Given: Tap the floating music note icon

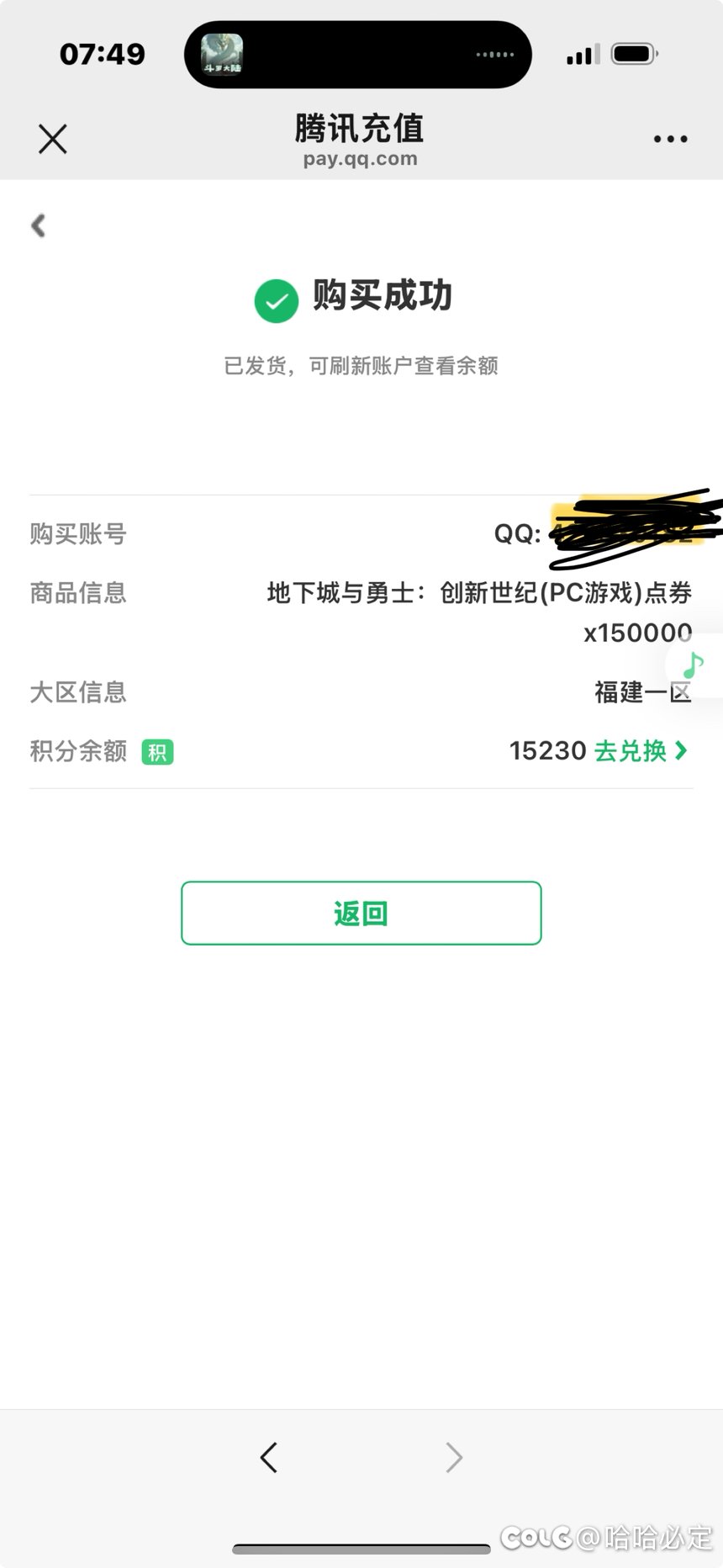Looking at the screenshot, I should tap(693, 665).
